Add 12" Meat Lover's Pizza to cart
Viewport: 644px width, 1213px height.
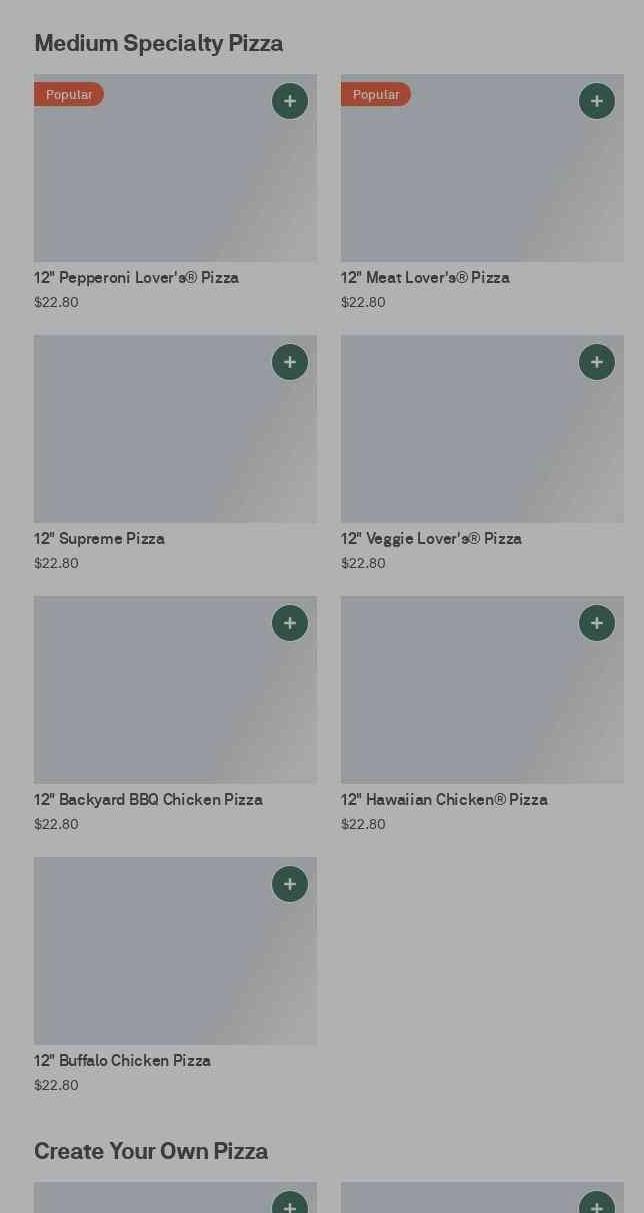pos(597,101)
